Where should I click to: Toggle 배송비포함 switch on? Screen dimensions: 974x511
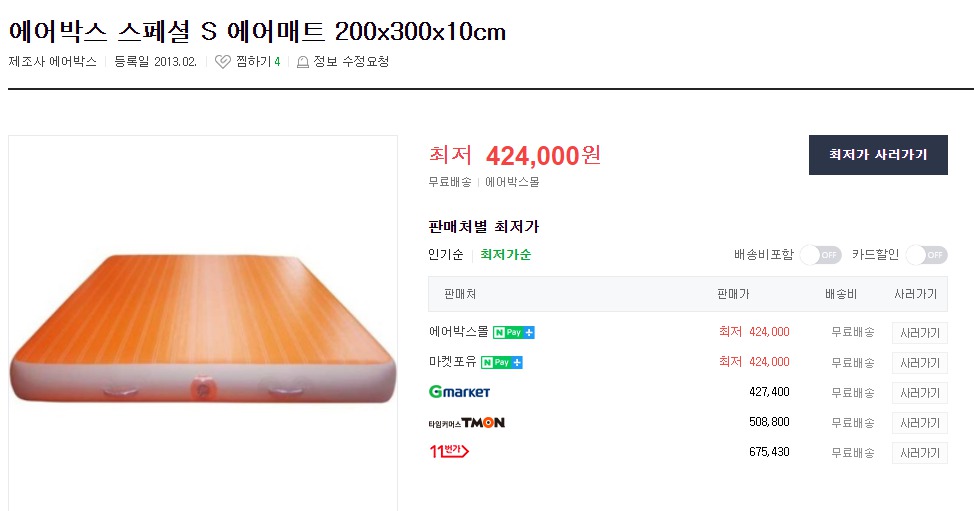(x=820, y=255)
